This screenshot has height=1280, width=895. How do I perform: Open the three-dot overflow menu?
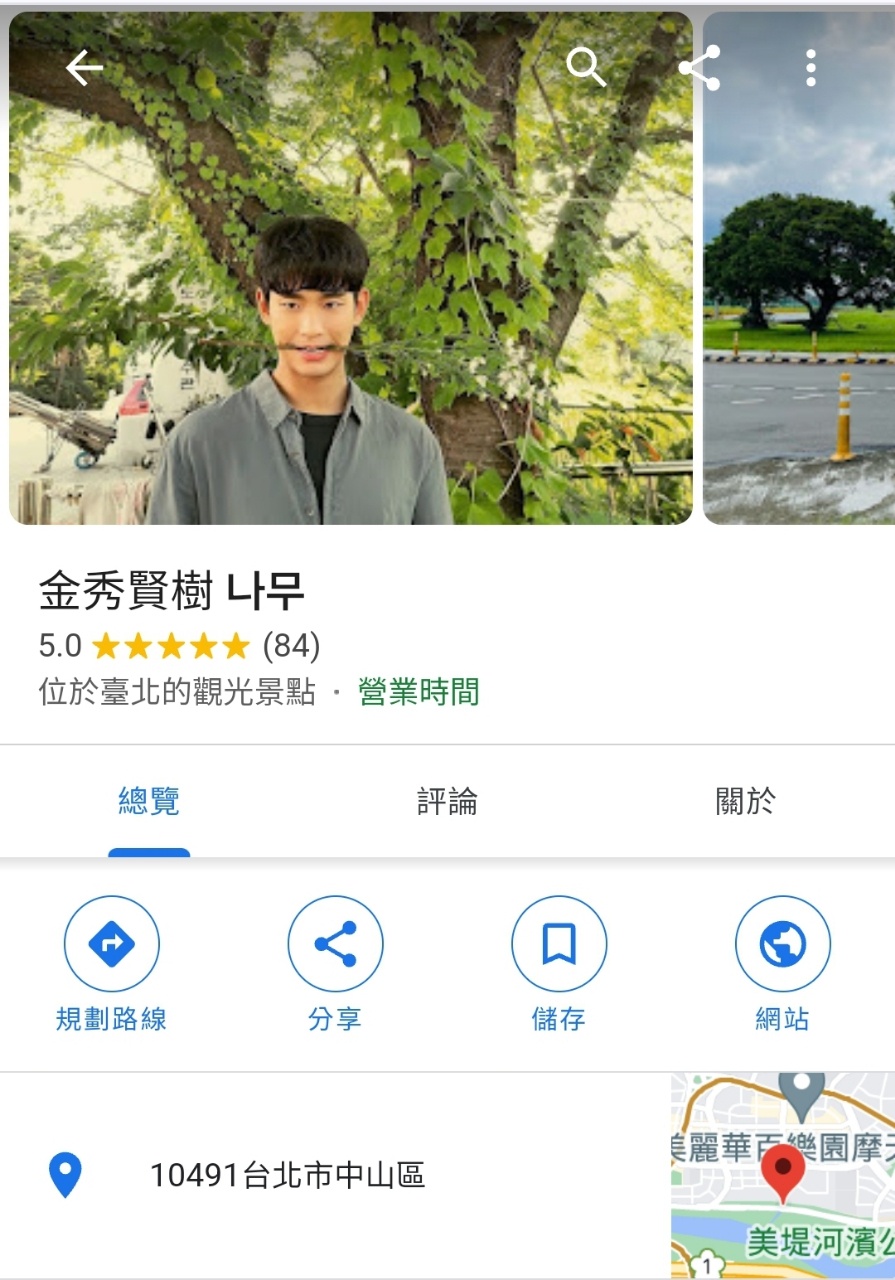click(x=810, y=68)
